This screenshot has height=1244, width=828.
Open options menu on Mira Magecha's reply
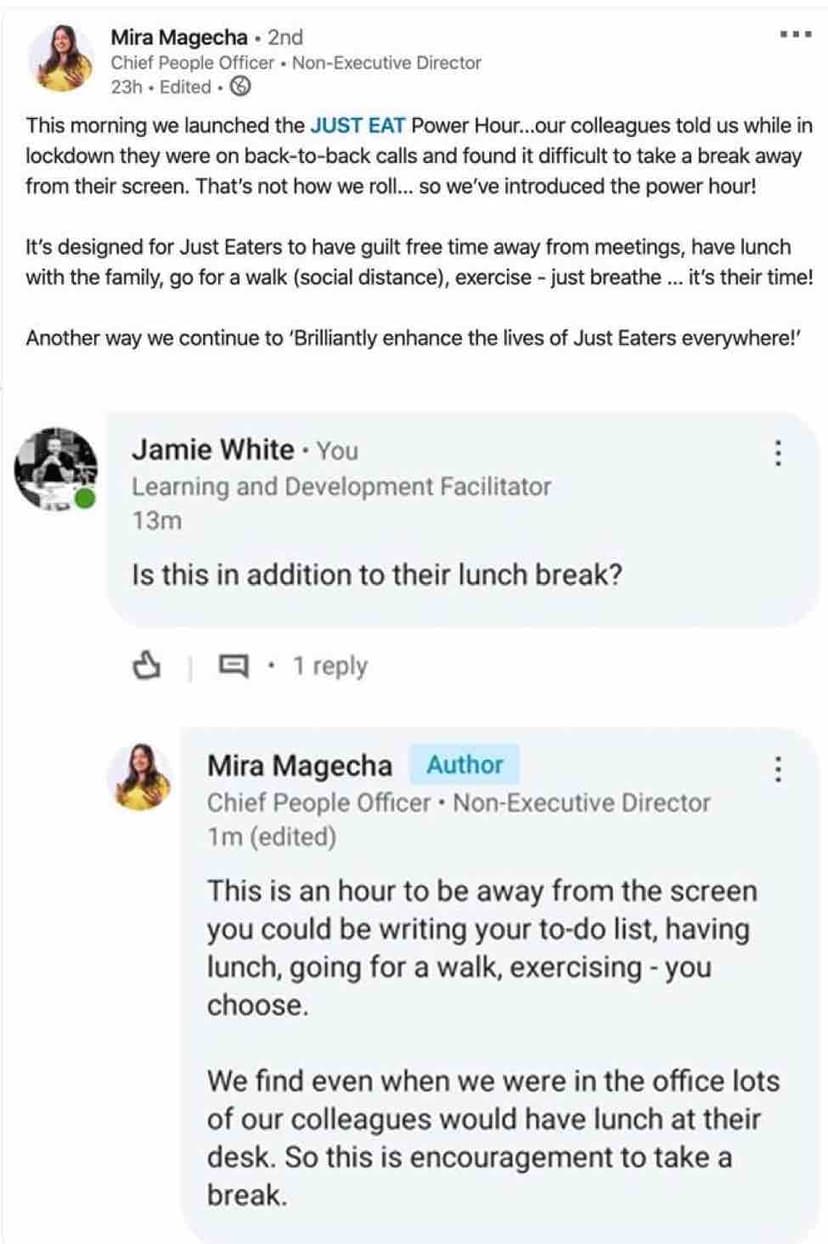coord(777,769)
